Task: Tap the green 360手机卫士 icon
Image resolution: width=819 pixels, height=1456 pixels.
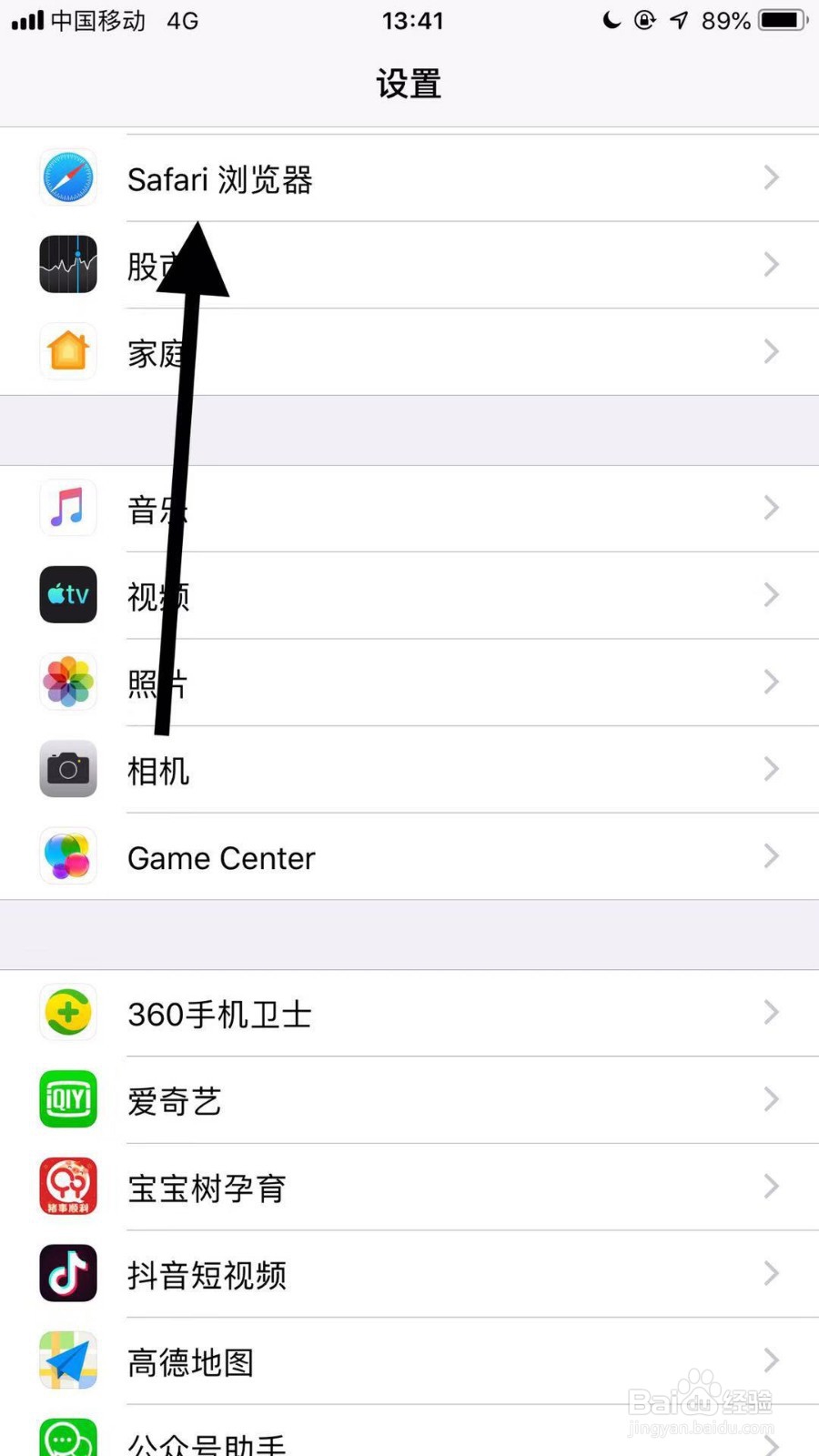Action: (x=67, y=1013)
